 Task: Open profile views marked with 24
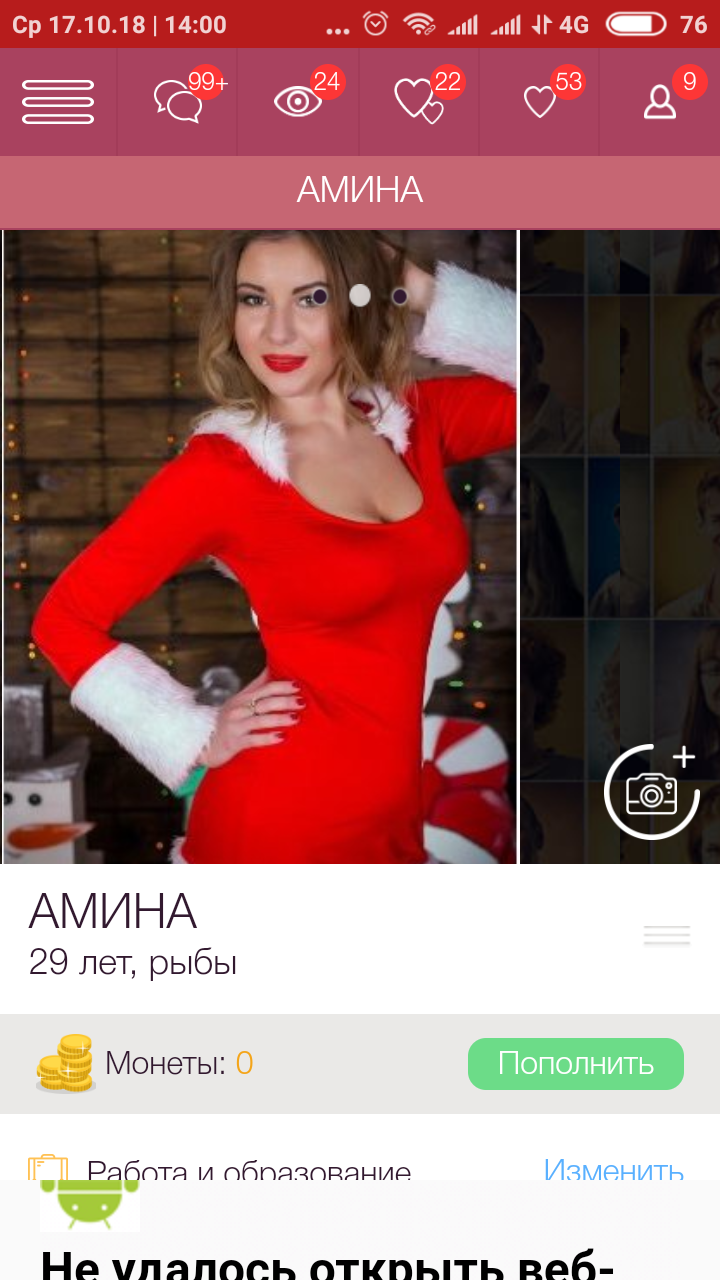[297, 100]
